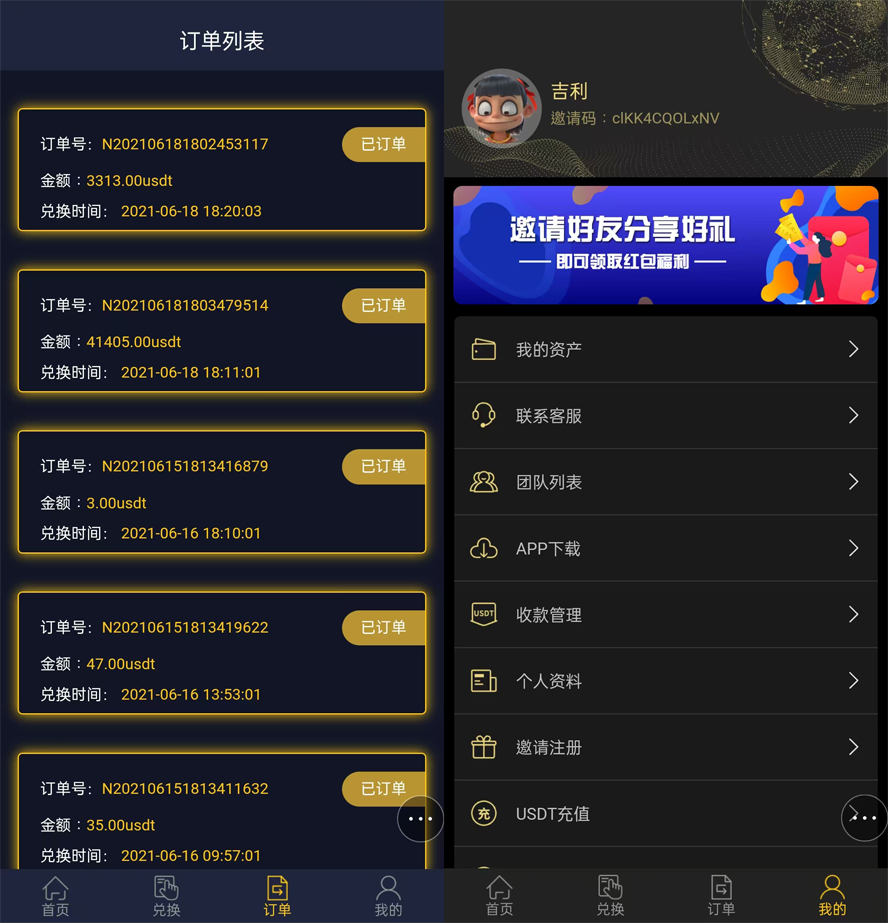Switch to 兑换 tab on the 订单列表 screen
The image size is (888, 923).
(x=166, y=896)
